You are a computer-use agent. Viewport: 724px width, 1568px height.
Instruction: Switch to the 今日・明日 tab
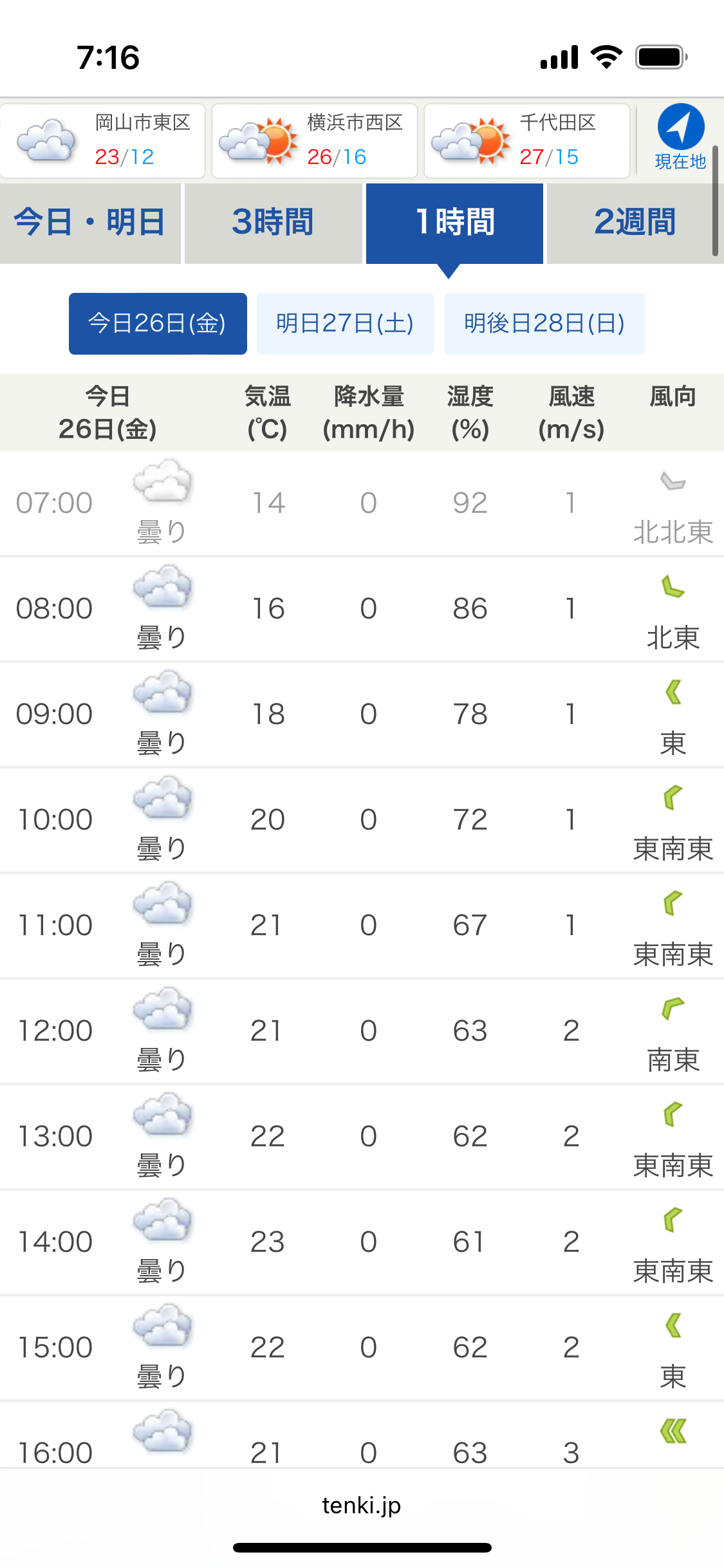click(90, 223)
